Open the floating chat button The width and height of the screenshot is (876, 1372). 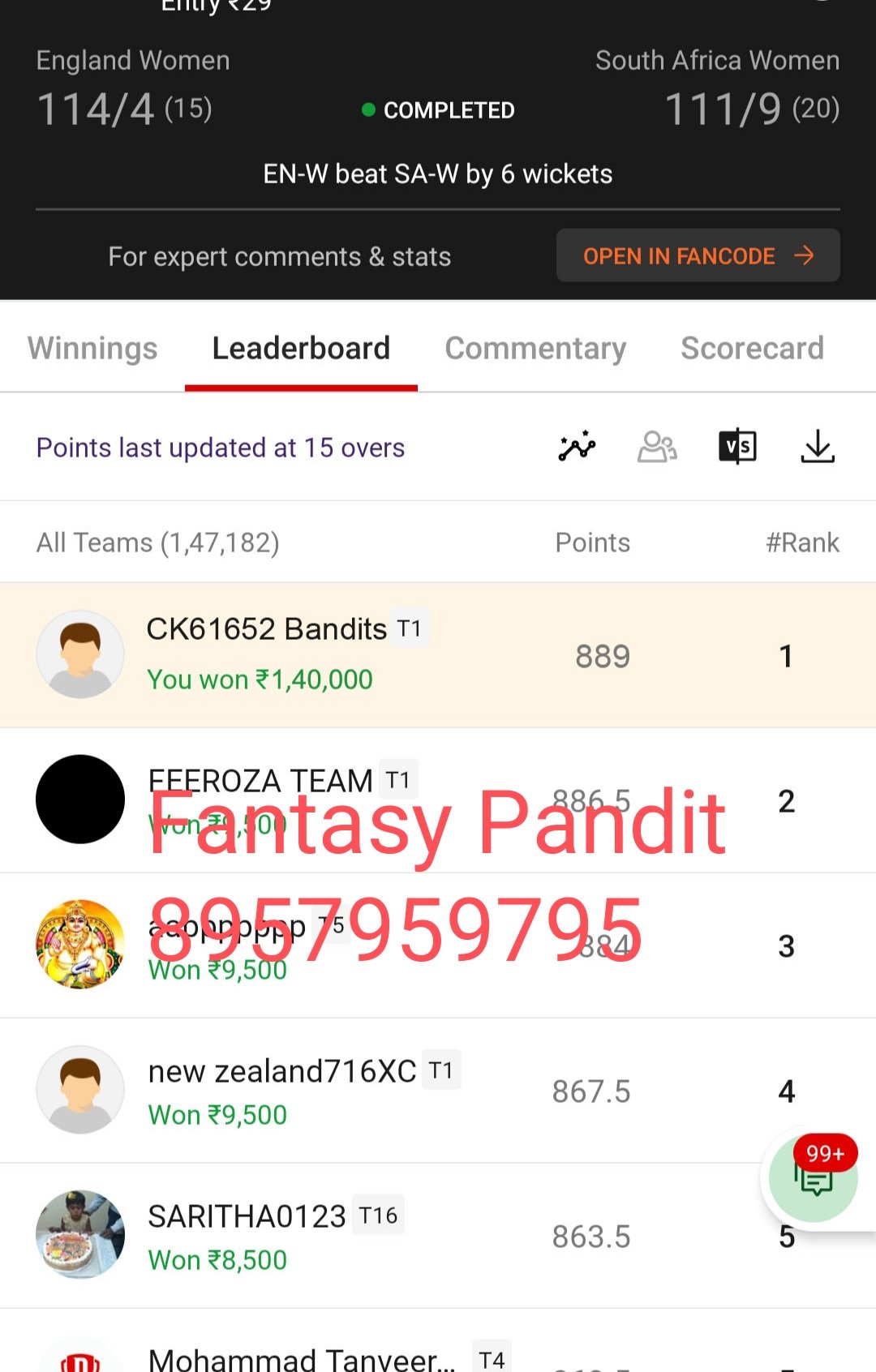coord(814,1178)
